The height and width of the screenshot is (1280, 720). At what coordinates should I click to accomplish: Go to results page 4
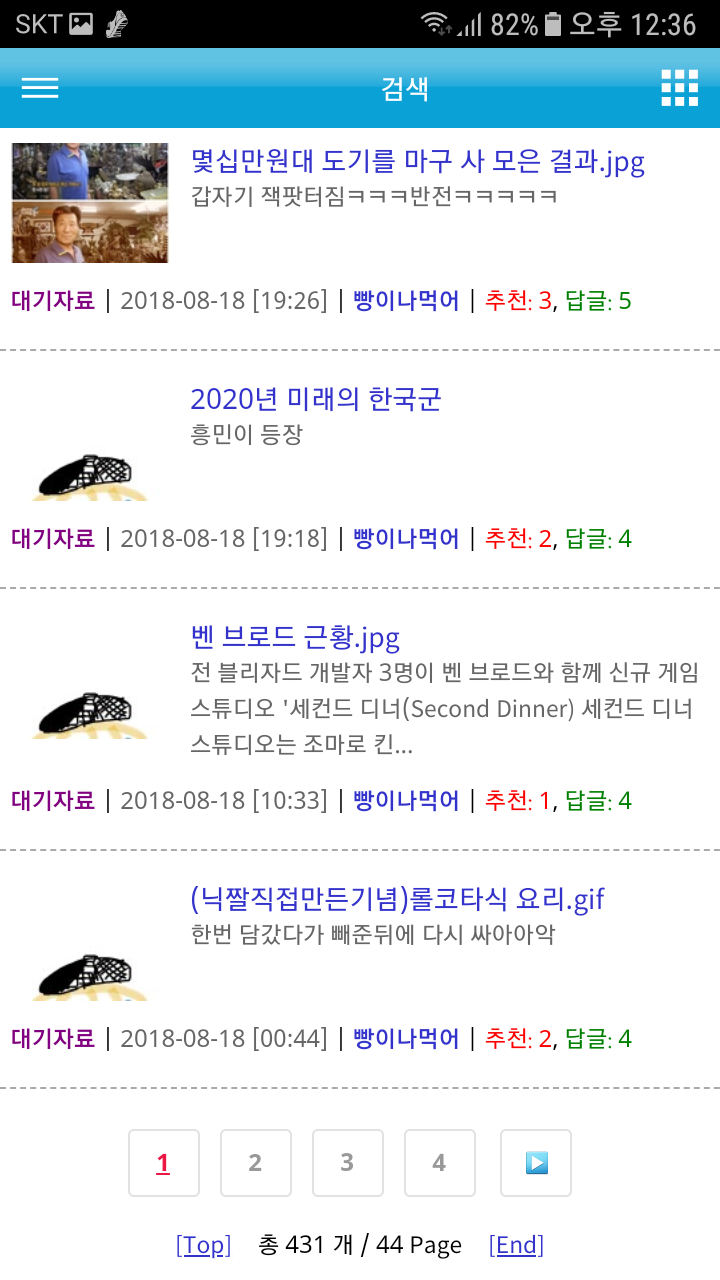[439, 1163]
